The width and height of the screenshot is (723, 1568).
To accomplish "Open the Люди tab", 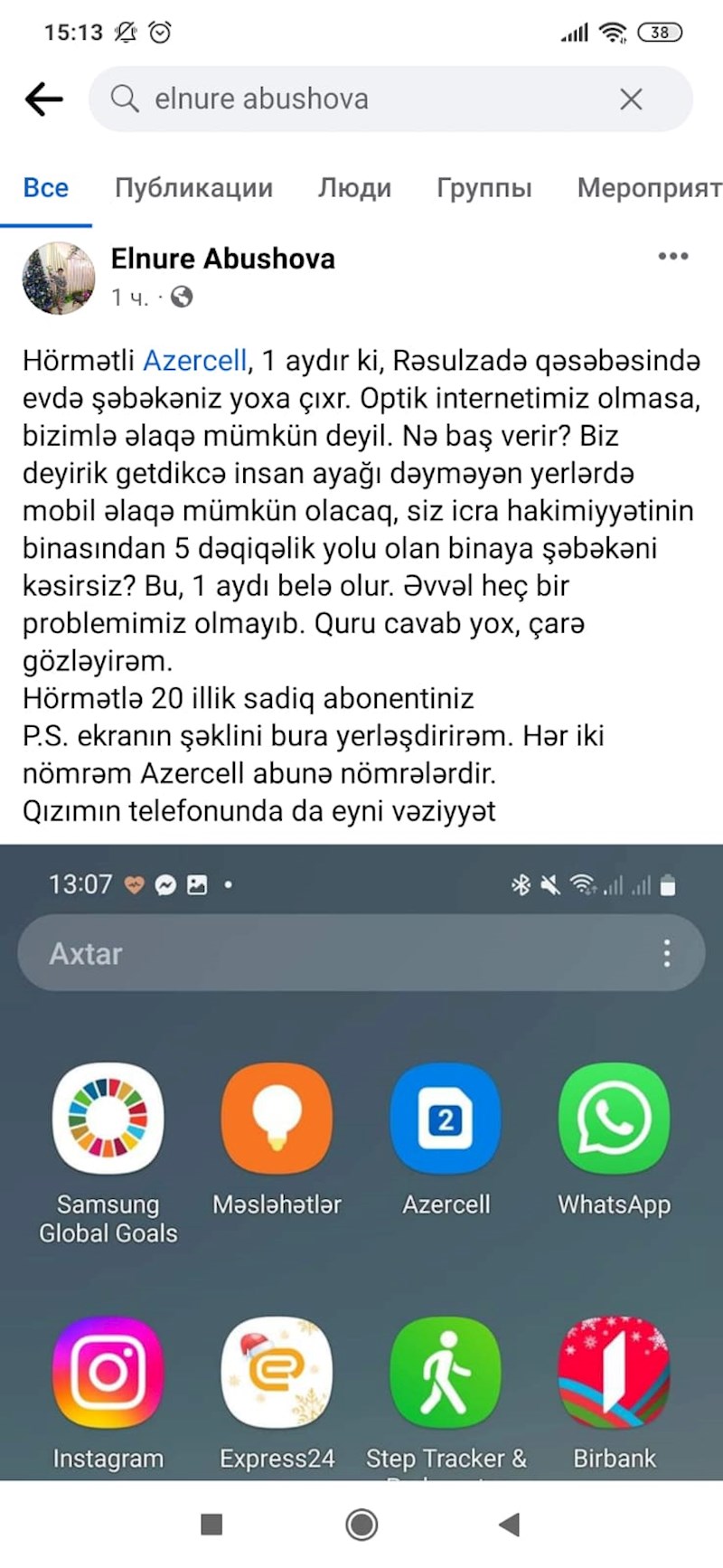I will (x=354, y=188).
